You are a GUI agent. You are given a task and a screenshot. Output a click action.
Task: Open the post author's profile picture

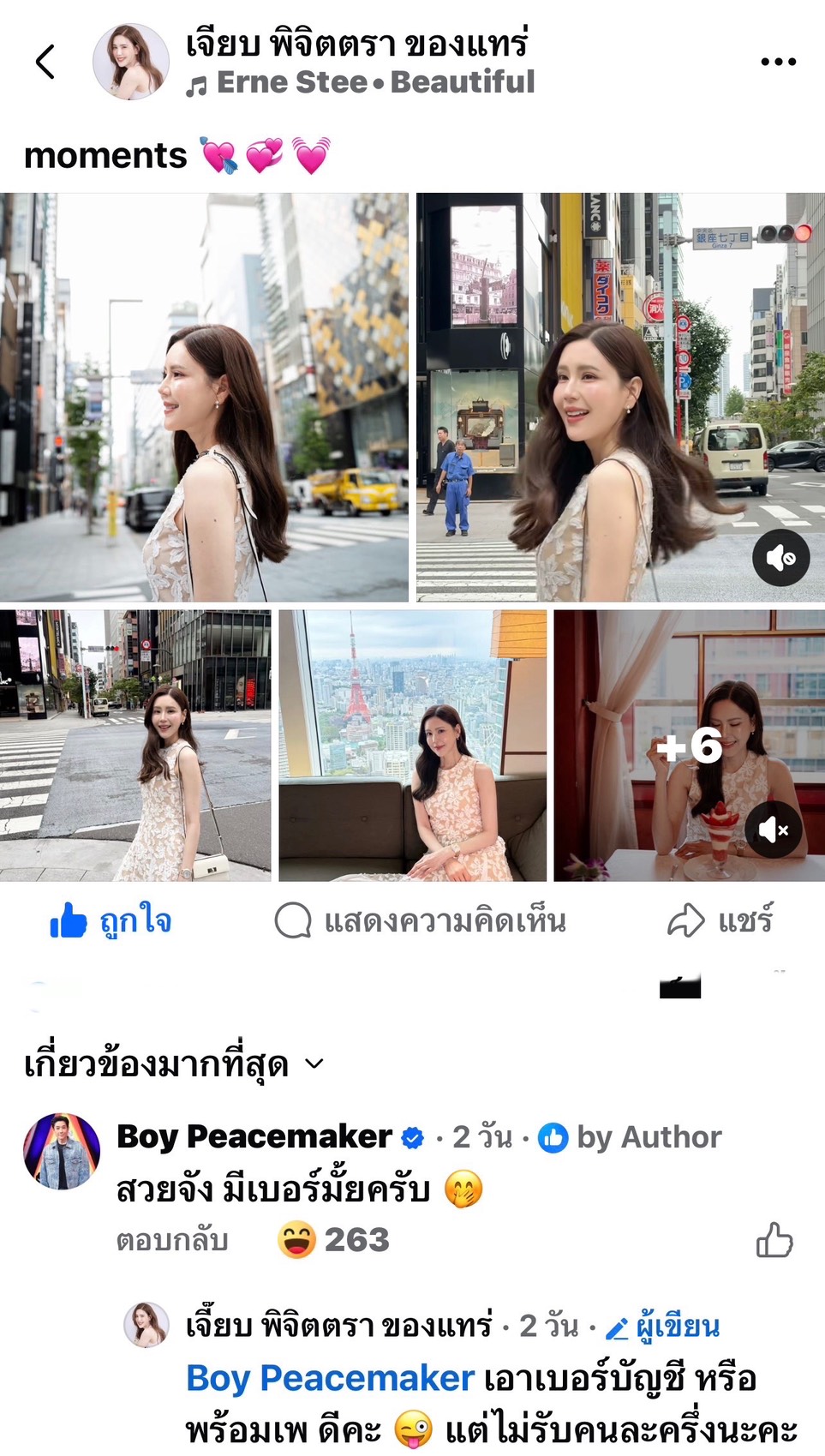coord(131,62)
